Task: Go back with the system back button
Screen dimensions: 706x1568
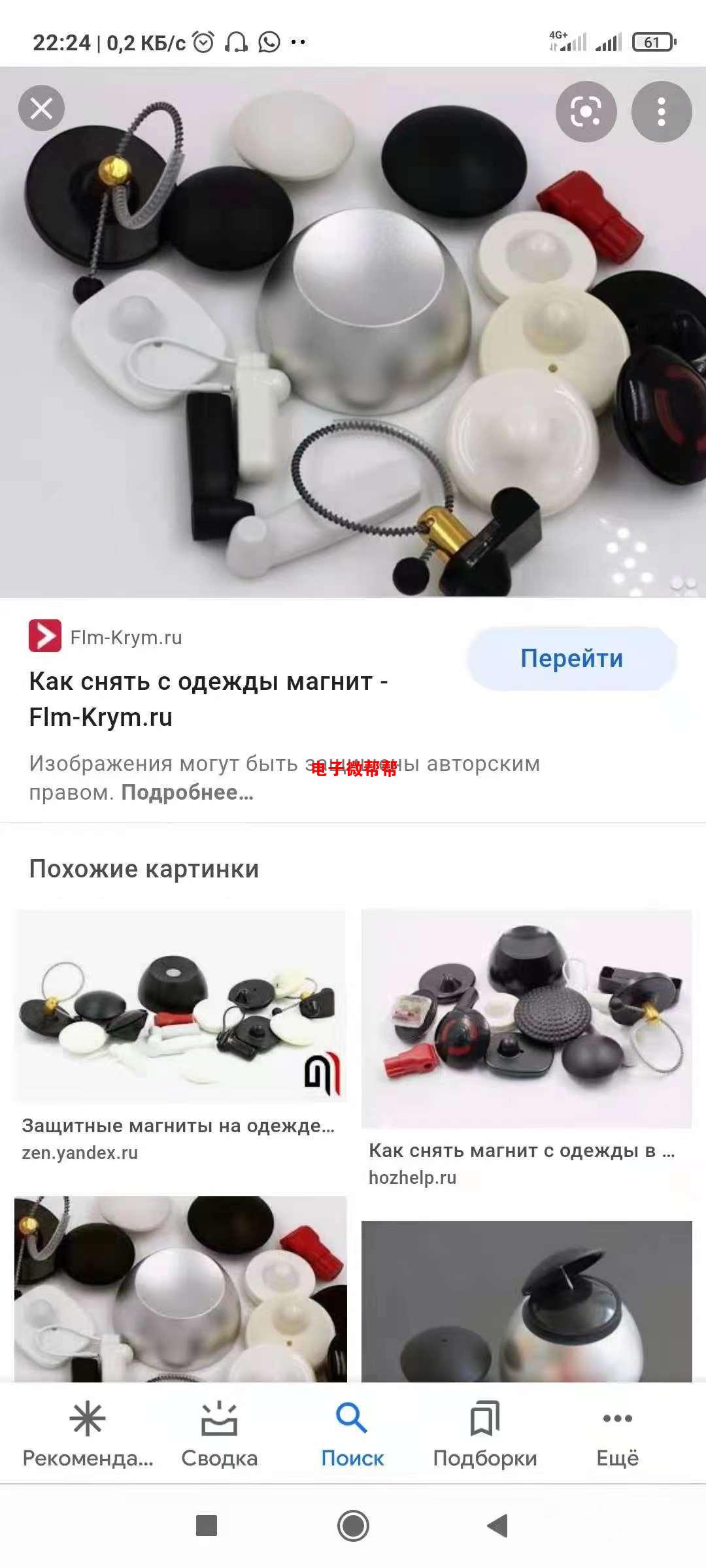Action: pos(498,1526)
